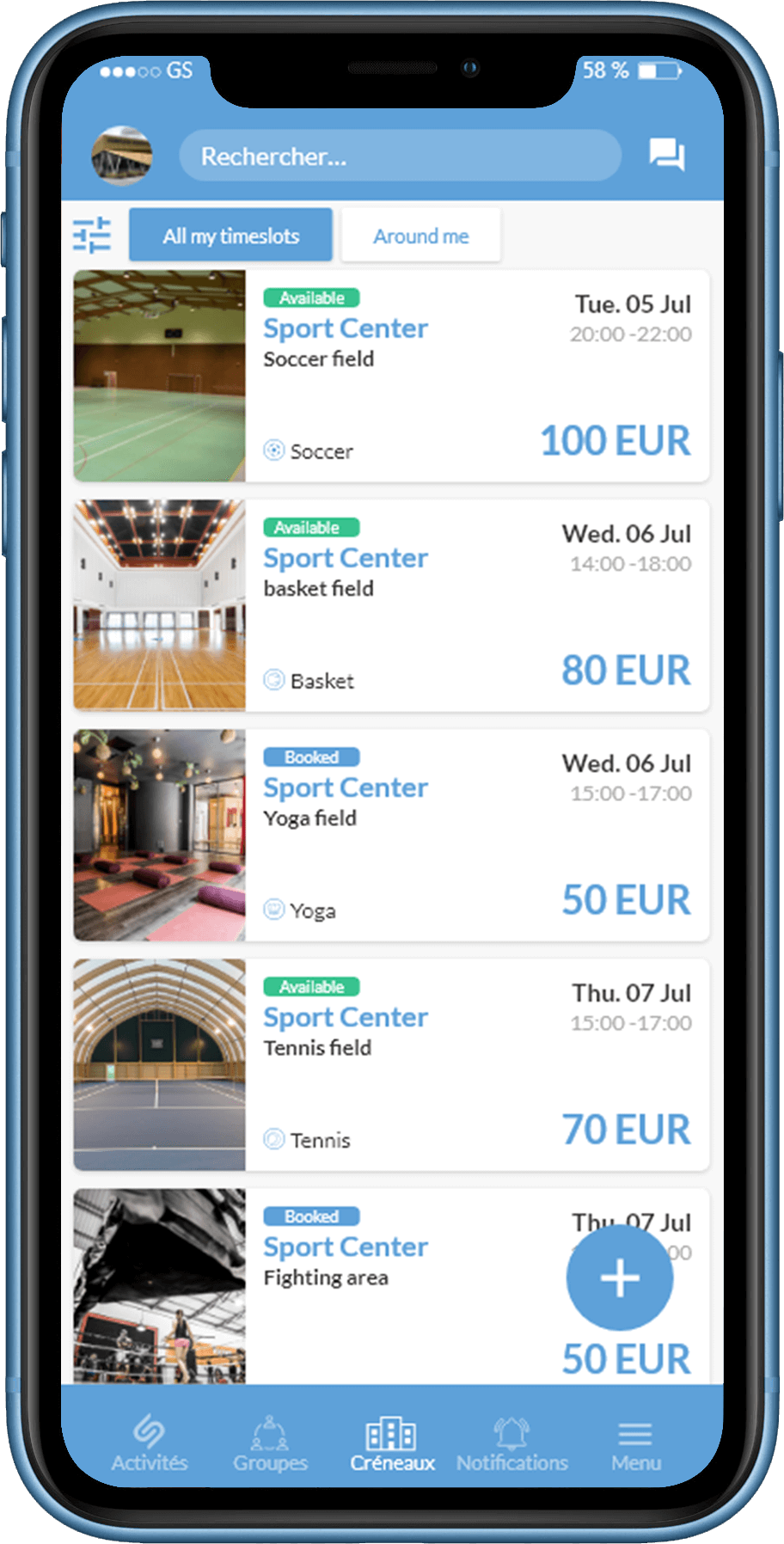Open the filter settings sliders icon
Viewport: 784px width, 1544px height.
point(92,235)
